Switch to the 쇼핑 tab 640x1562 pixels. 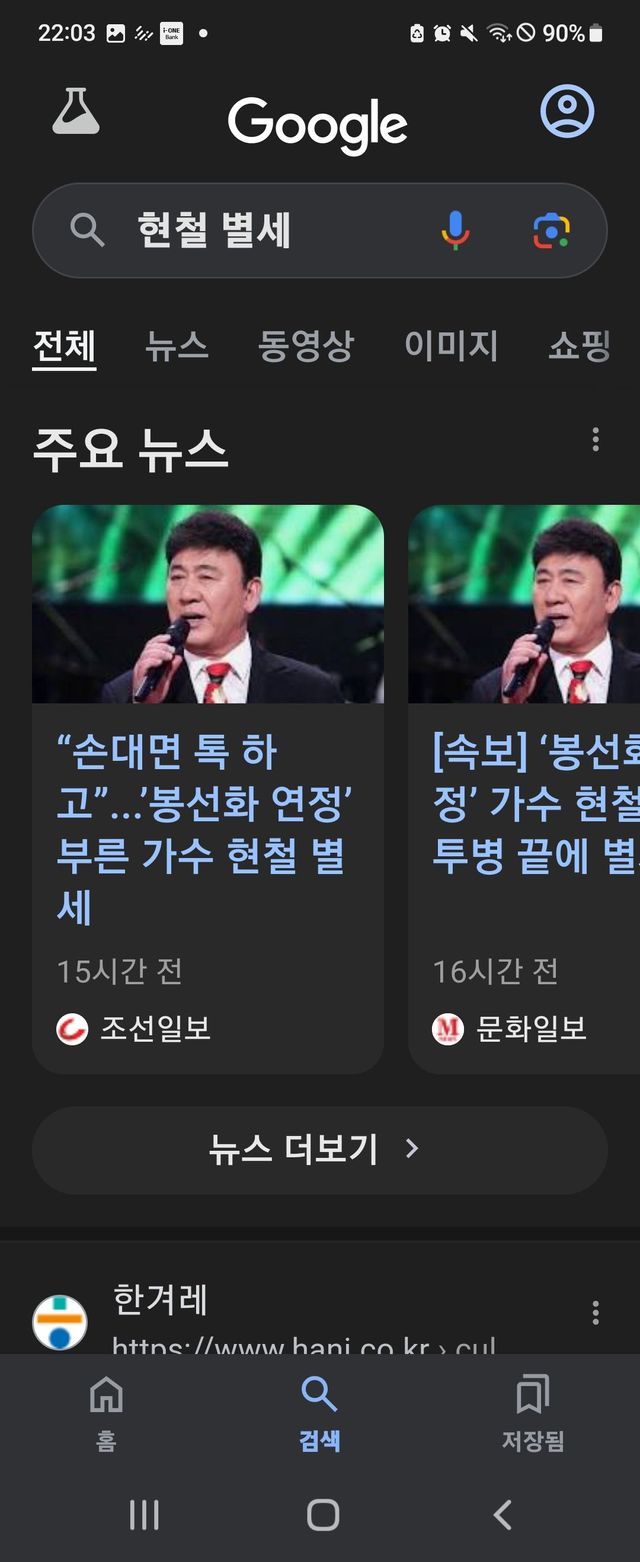click(x=579, y=346)
